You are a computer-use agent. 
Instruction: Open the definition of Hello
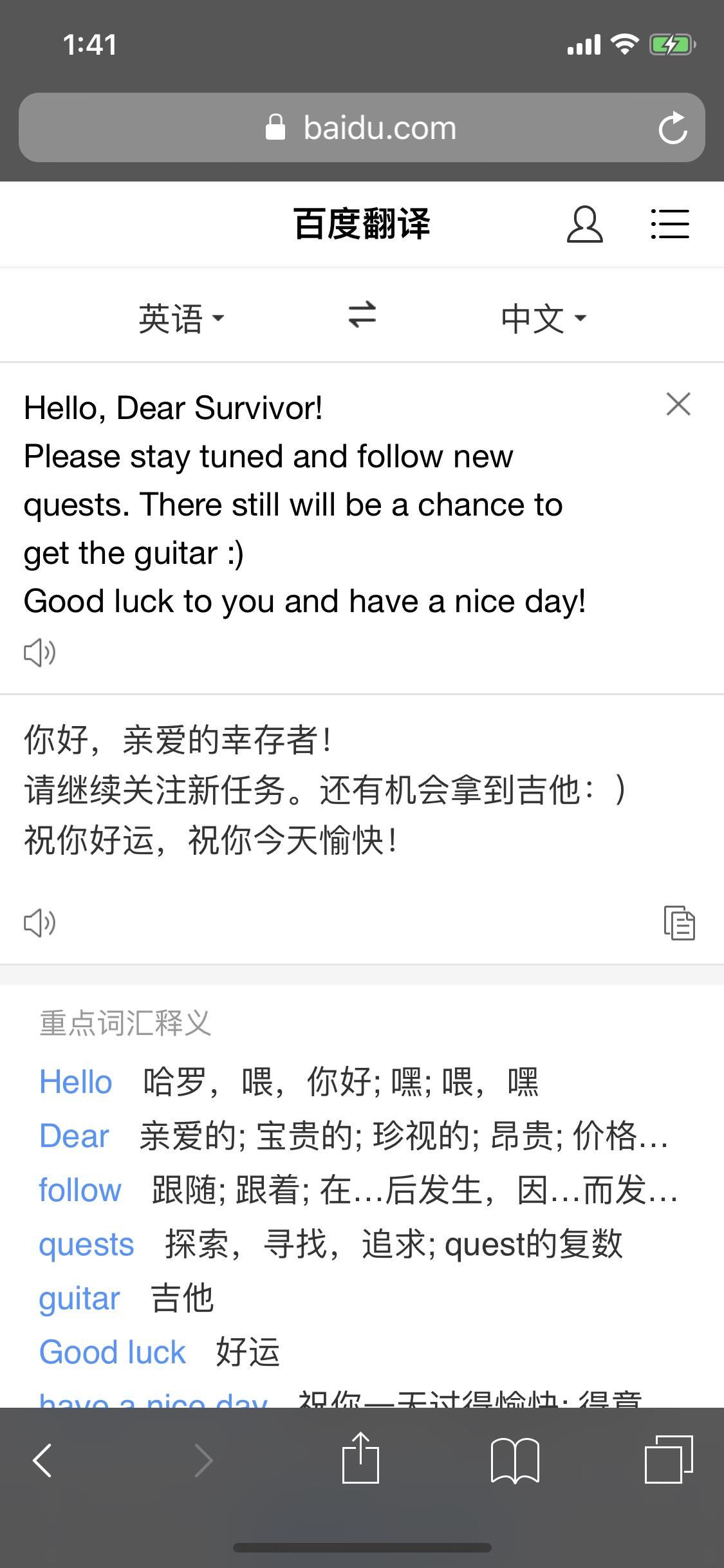76,1081
